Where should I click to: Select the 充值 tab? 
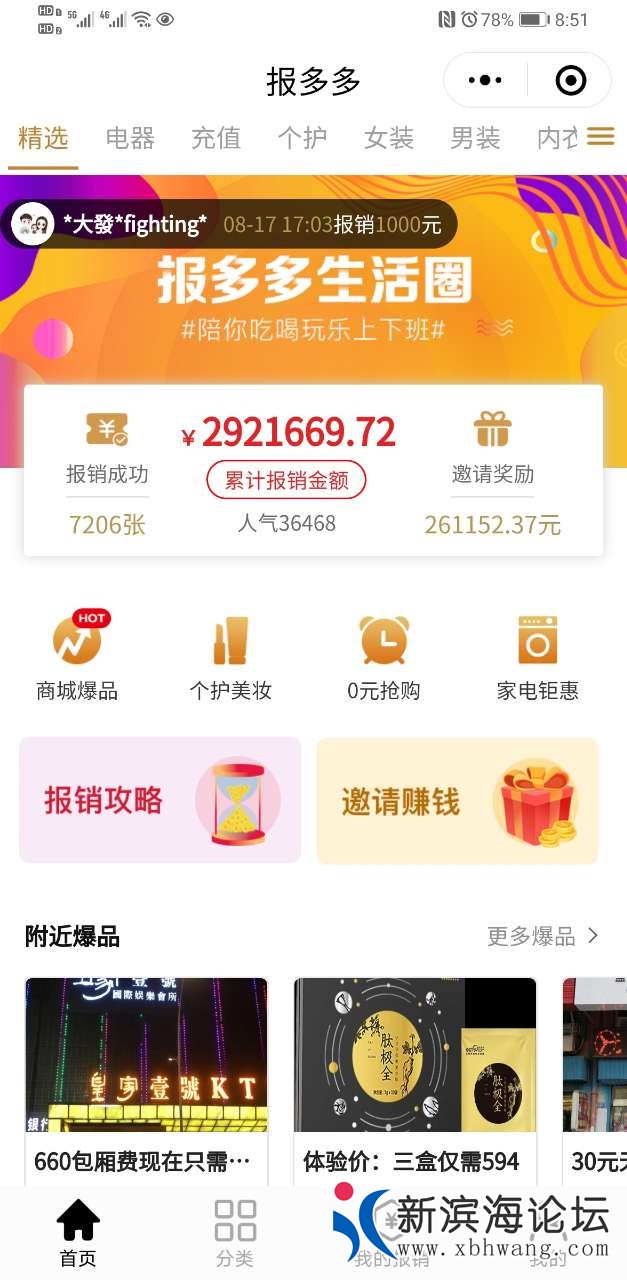coord(216,138)
